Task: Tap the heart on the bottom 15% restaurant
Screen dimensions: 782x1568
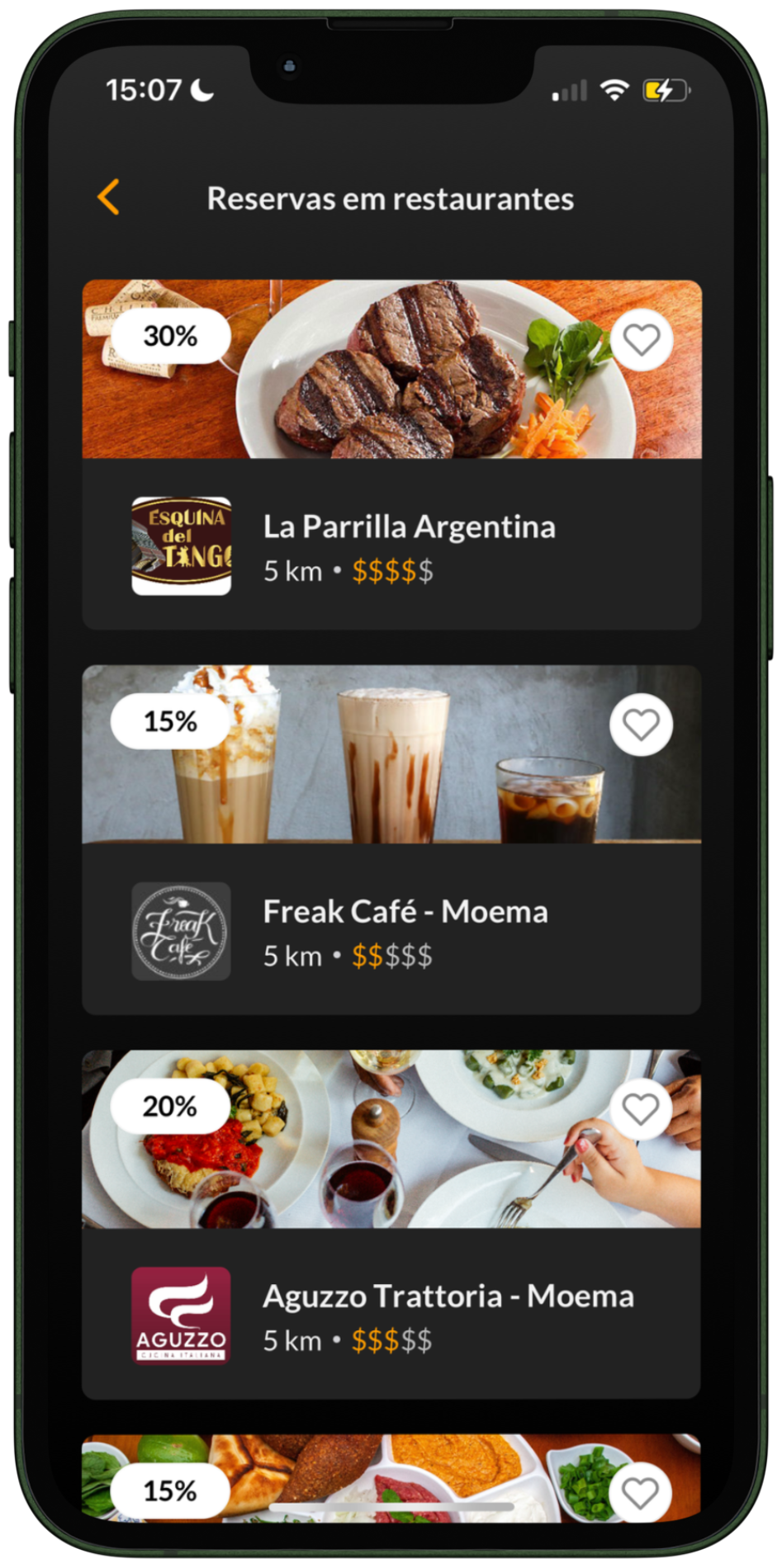Action: click(x=640, y=1492)
